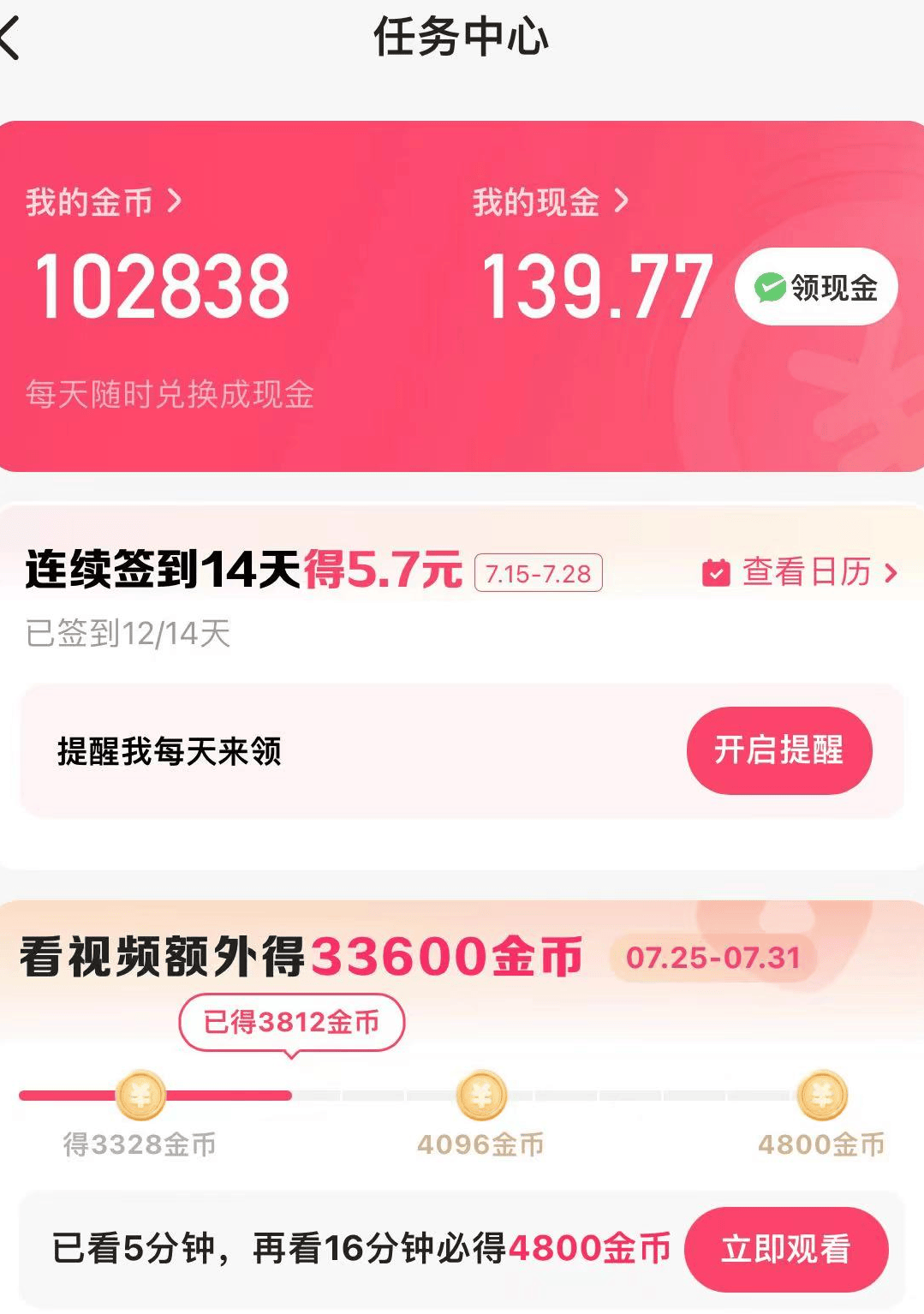Image resolution: width=924 pixels, height=1314 pixels.
Task: Tap the 领现金 button
Action: click(815, 287)
